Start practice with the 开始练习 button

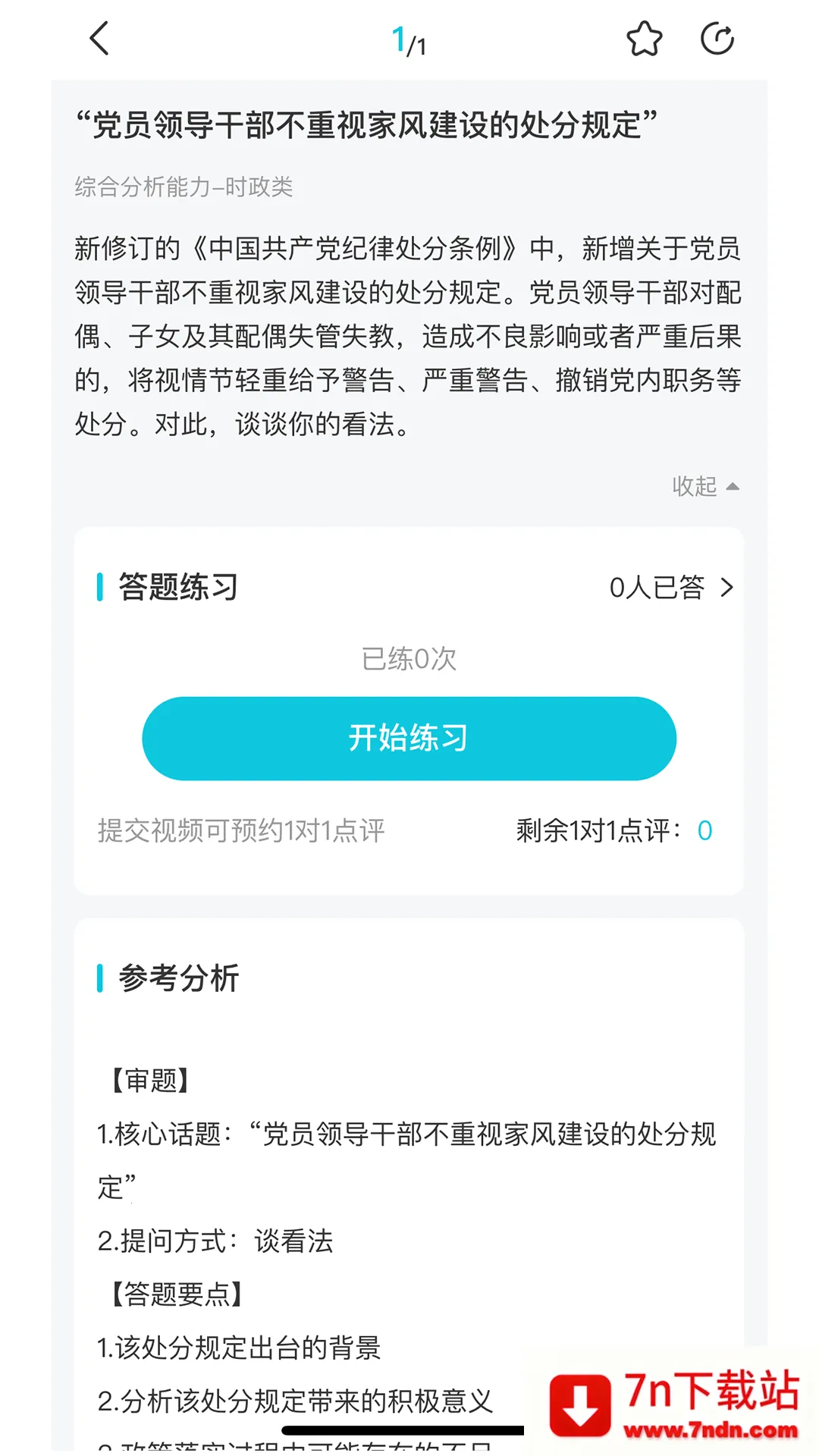(409, 739)
